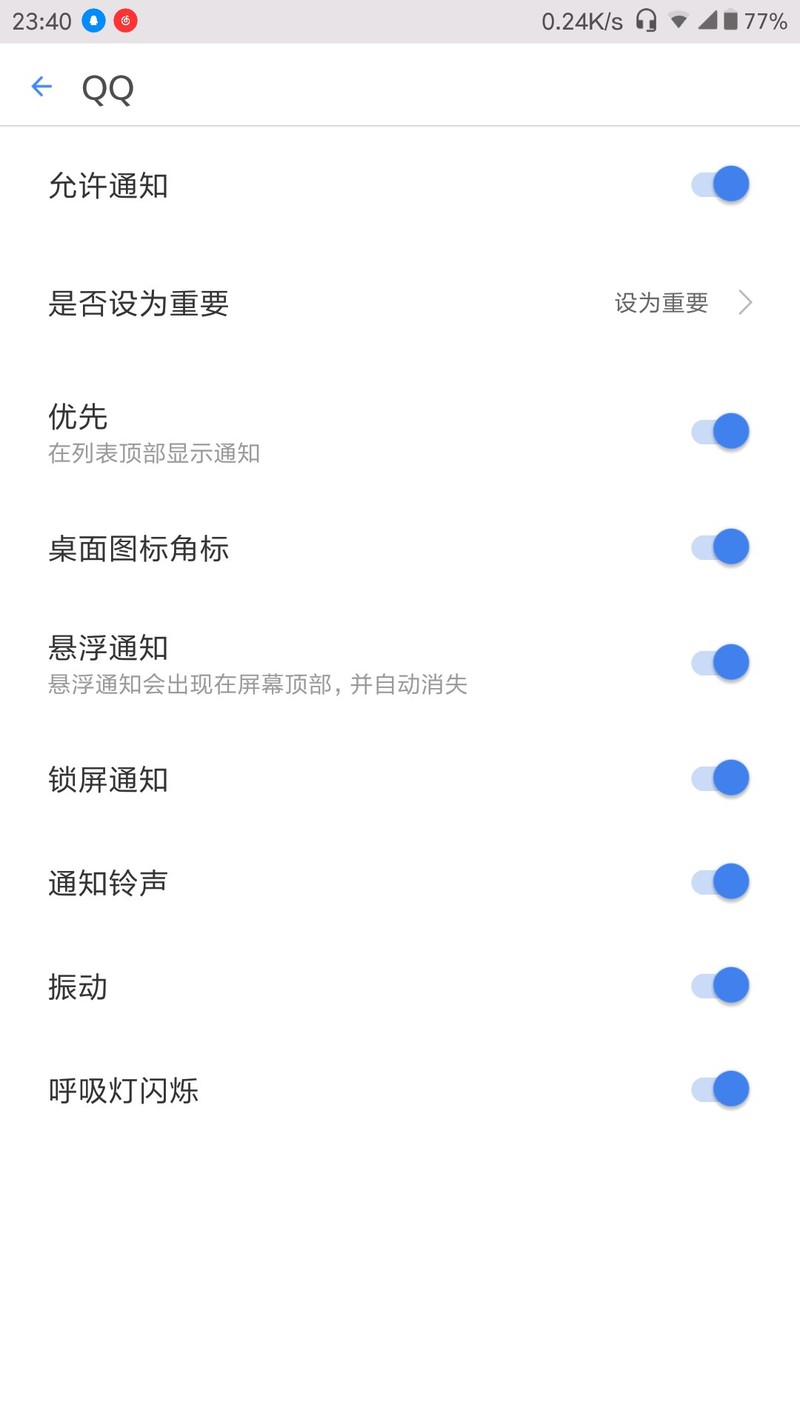The width and height of the screenshot is (800, 1422).
Task: Open the 是否设为重要 setting
Action: point(400,303)
